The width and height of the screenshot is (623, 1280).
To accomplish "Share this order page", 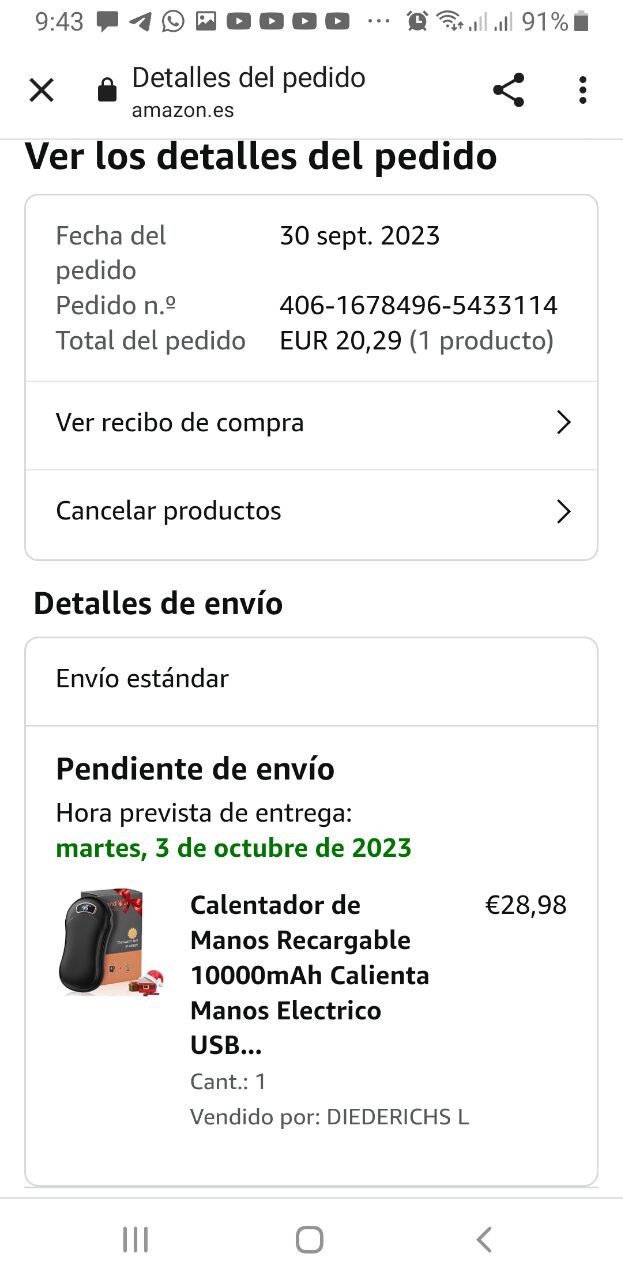I will tap(509, 91).
